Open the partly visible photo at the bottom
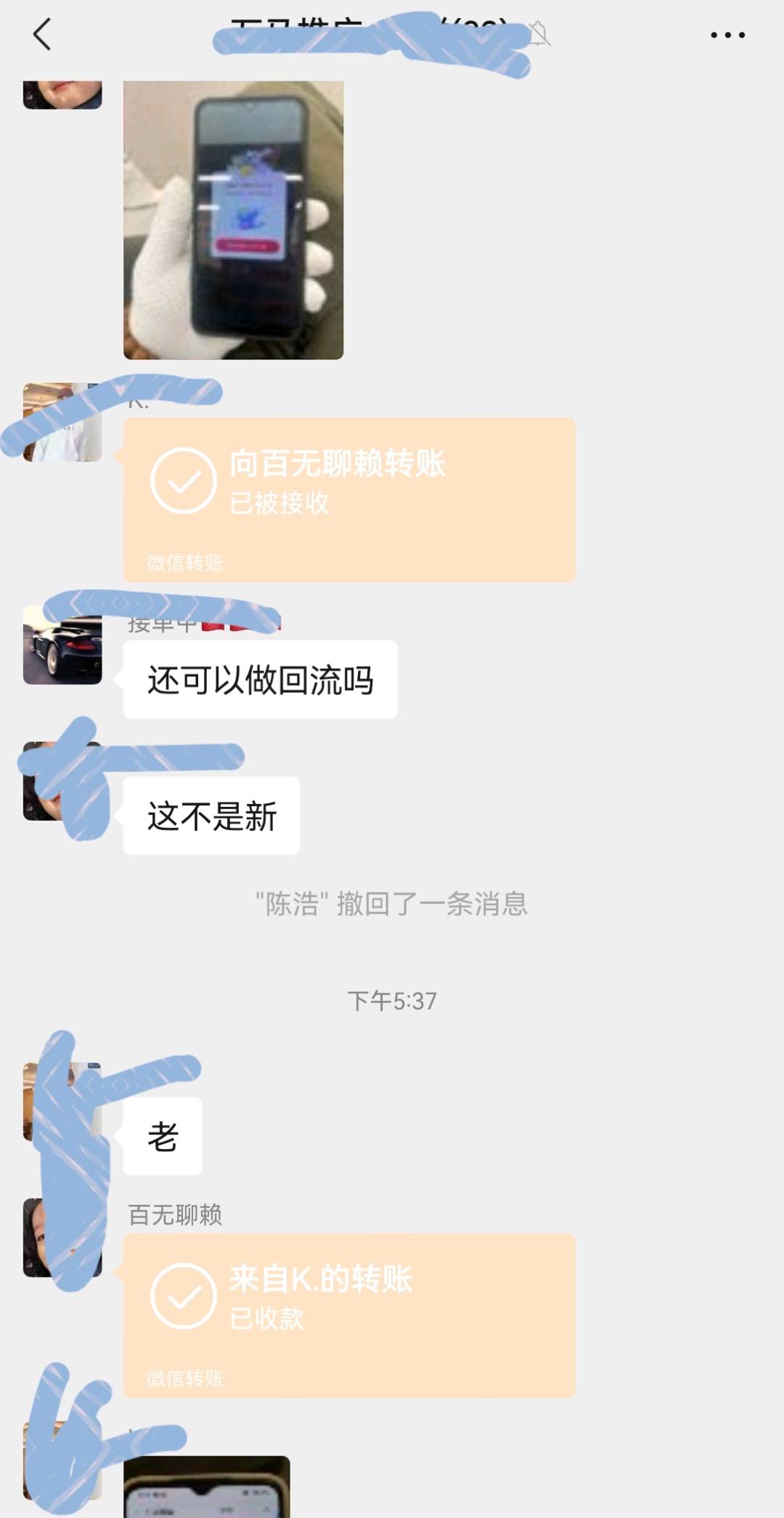Viewport: 784px width, 1518px height. click(x=207, y=1487)
